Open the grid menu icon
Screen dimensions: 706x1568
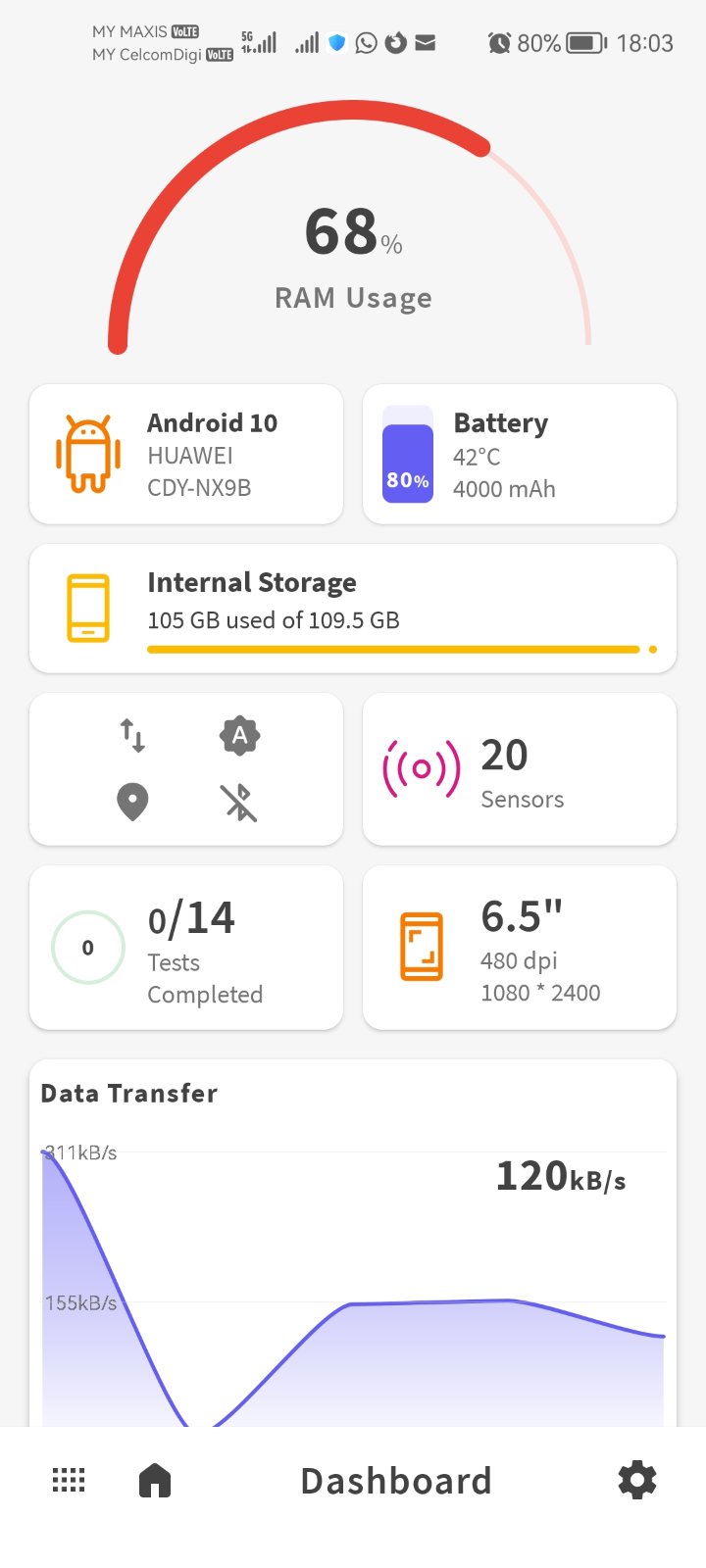click(69, 1480)
